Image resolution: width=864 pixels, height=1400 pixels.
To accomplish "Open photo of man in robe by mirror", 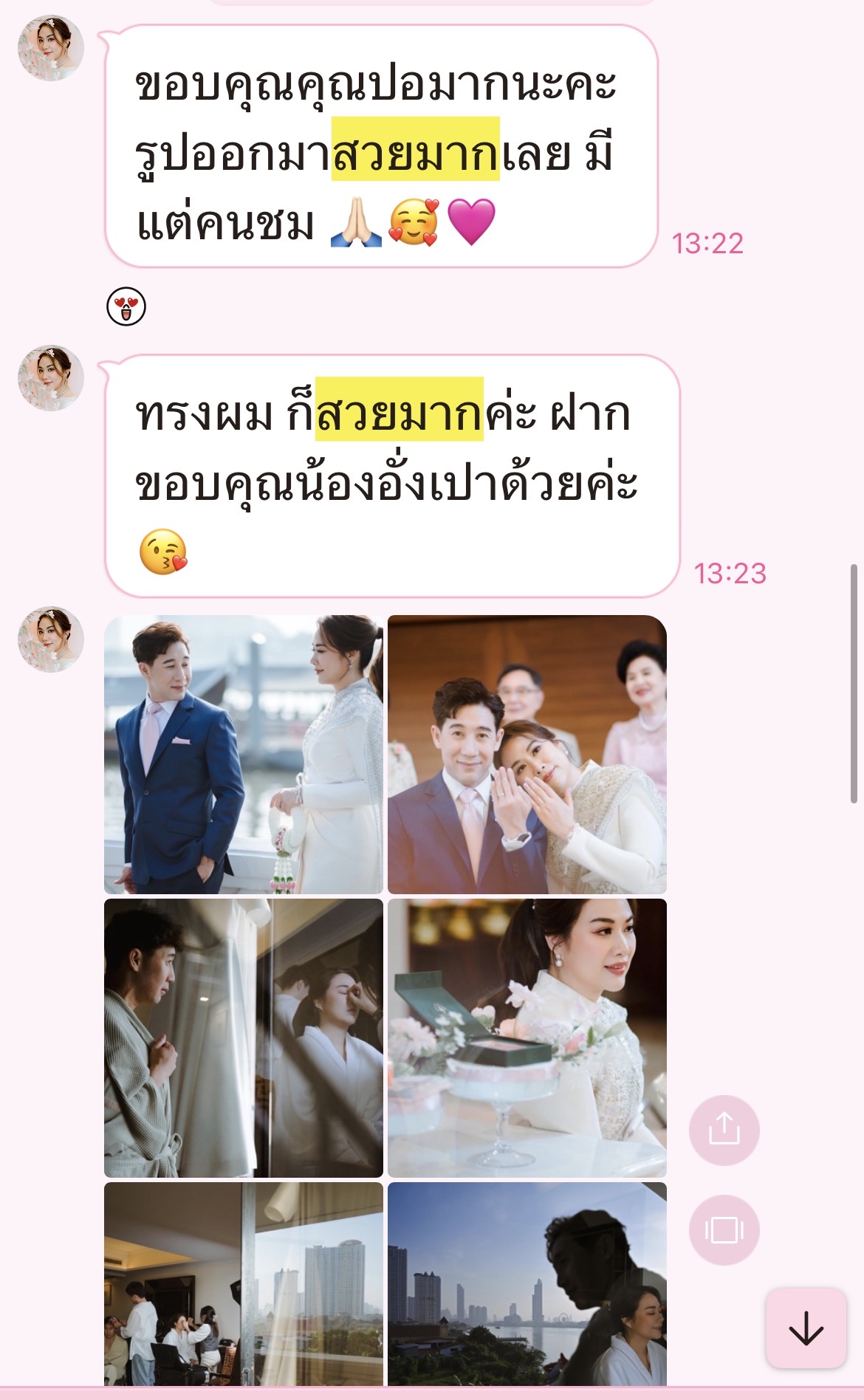I will coord(244,1037).
